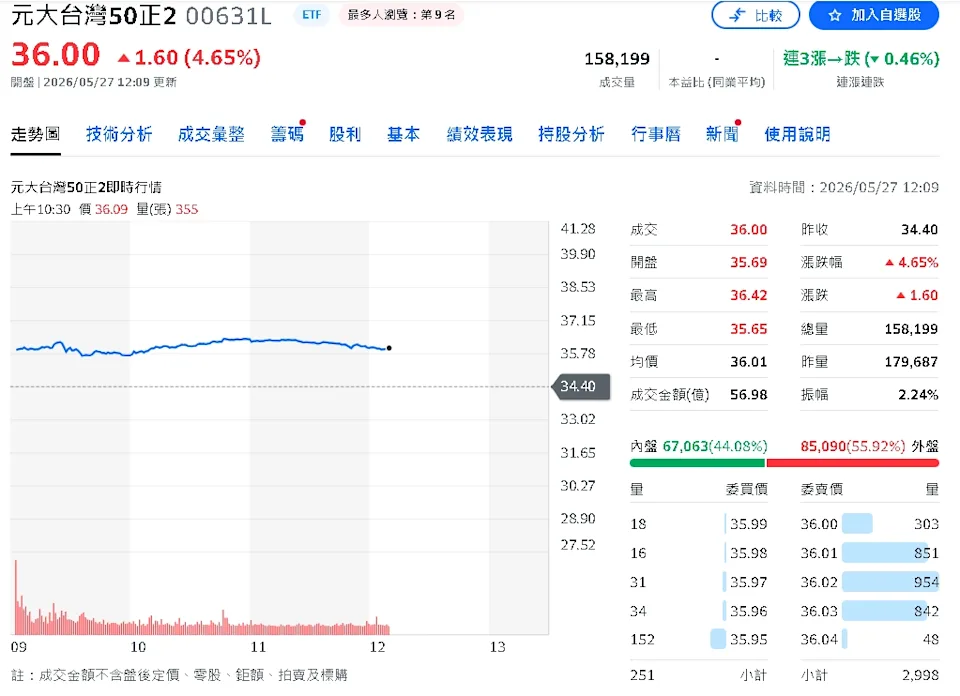
Task: Tap the 比較 compare button
Action: point(756,15)
